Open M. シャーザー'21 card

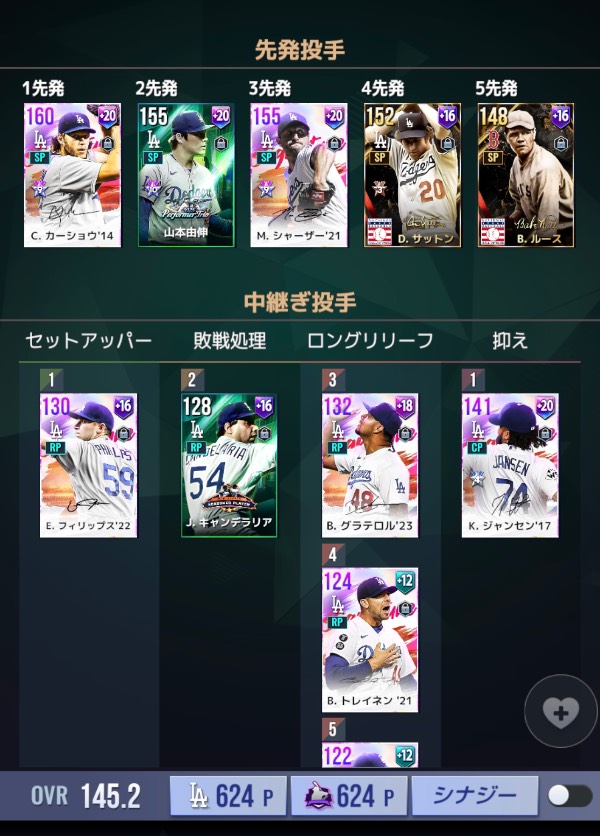click(298, 175)
